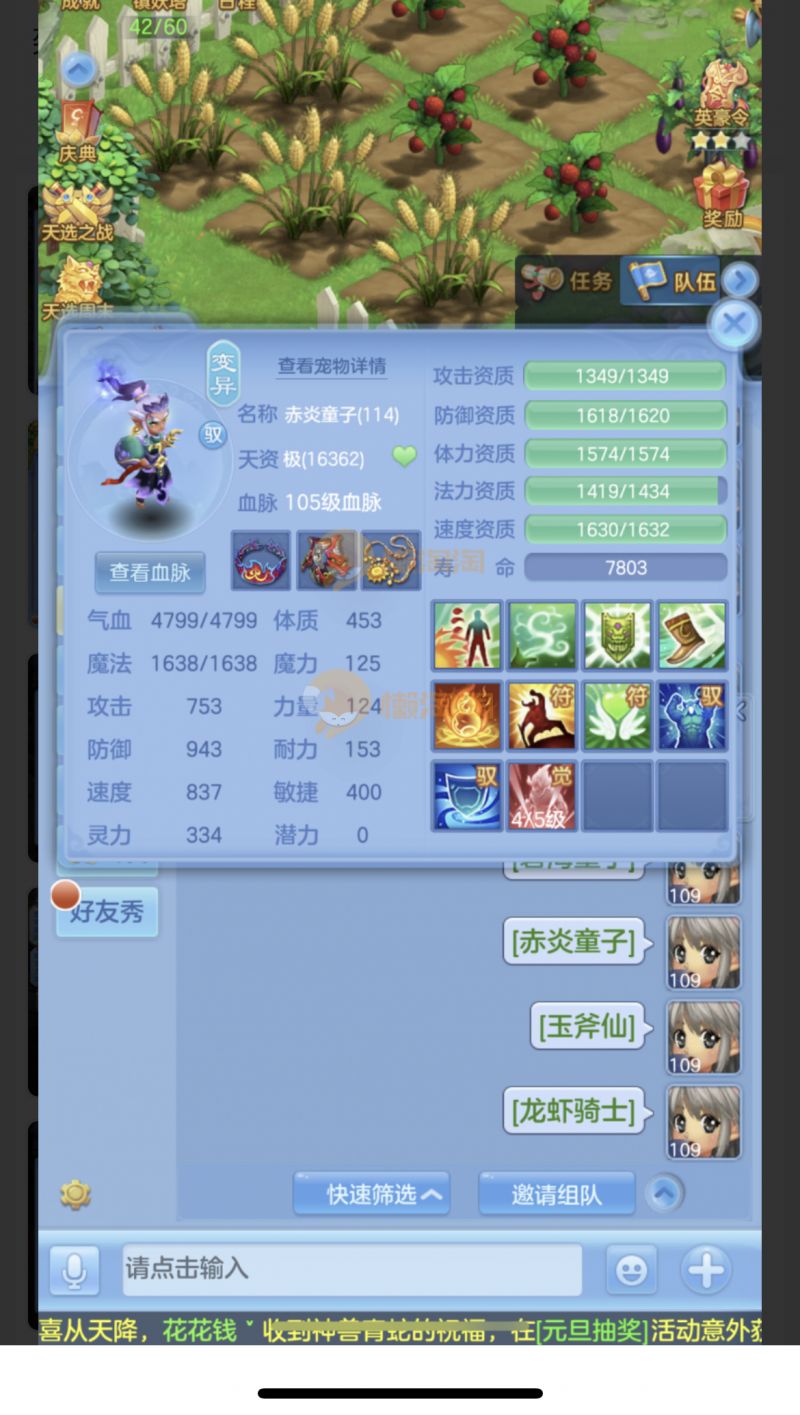The image size is (800, 1415).
Task: Tap the 4×5级 觉 skill icon
Action: [x=541, y=795]
